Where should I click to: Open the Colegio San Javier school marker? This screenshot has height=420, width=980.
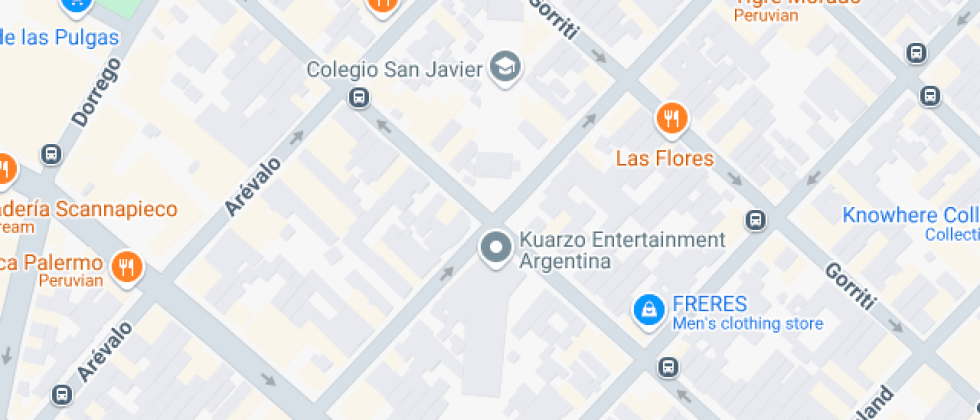click(x=506, y=68)
